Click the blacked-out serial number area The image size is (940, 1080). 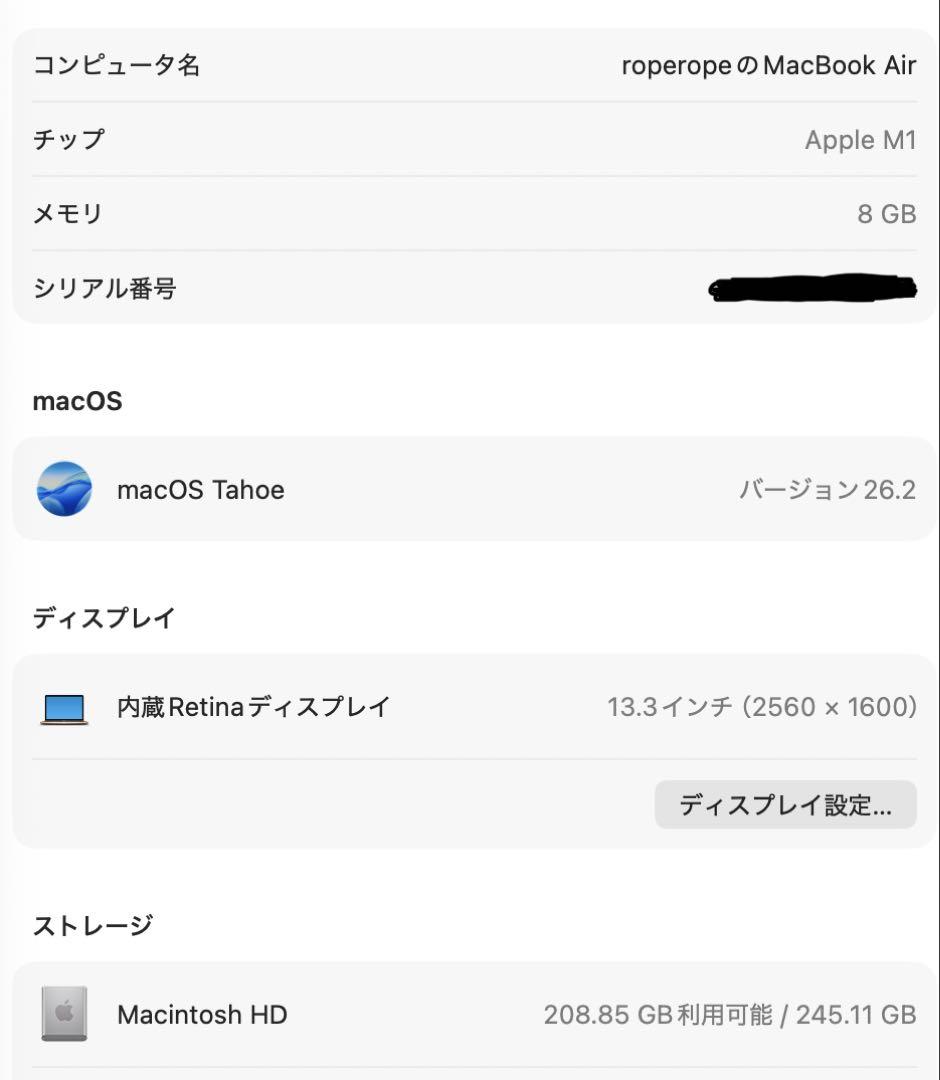[810, 289]
